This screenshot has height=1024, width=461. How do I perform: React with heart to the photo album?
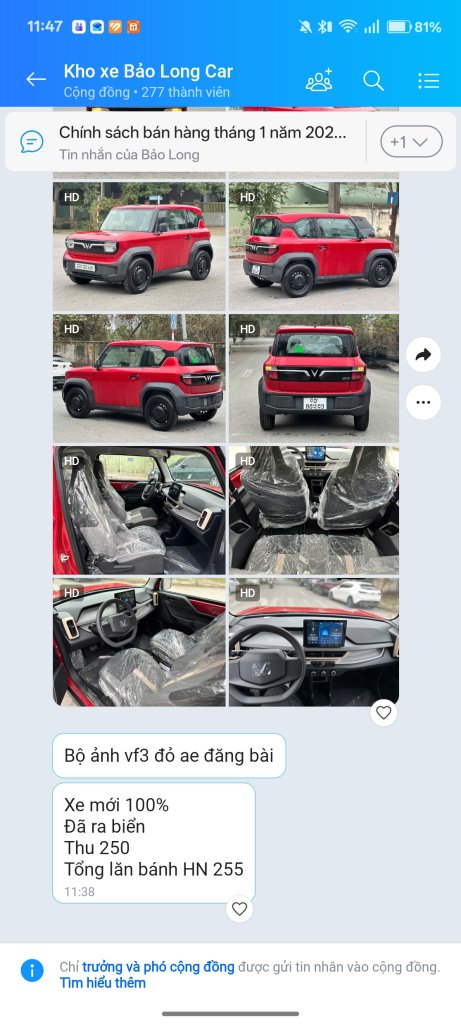[x=384, y=712]
